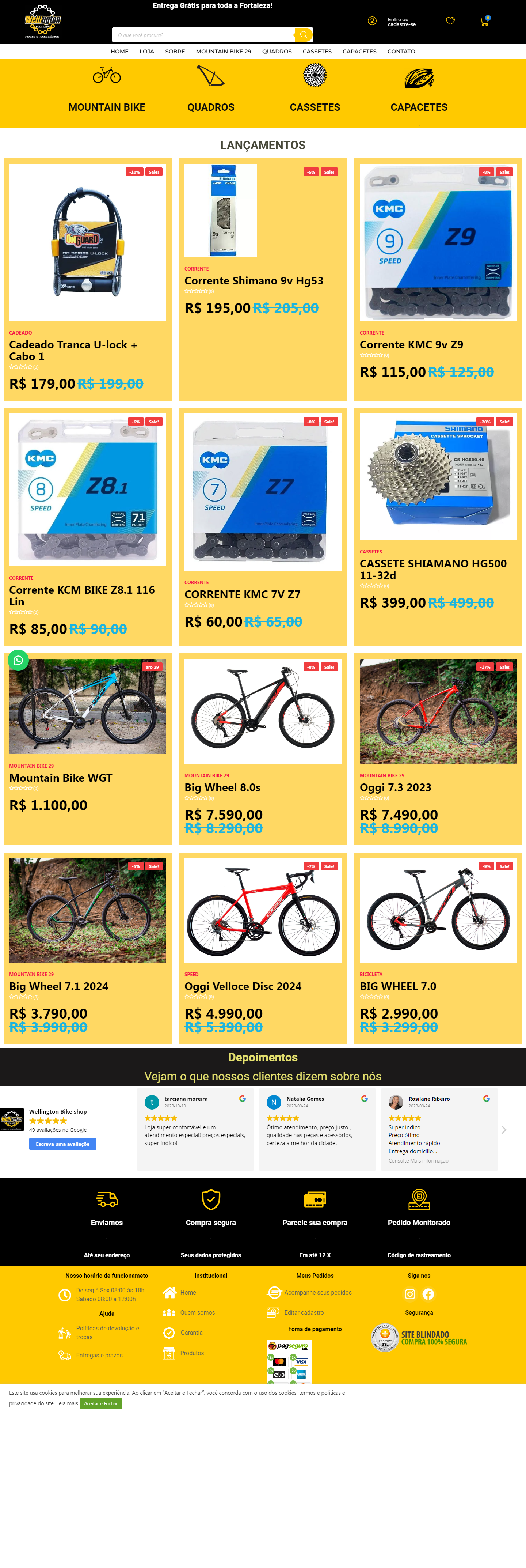Show next testimonials with the arrow
The image size is (526, 1568).
(x=503, y=1130)
